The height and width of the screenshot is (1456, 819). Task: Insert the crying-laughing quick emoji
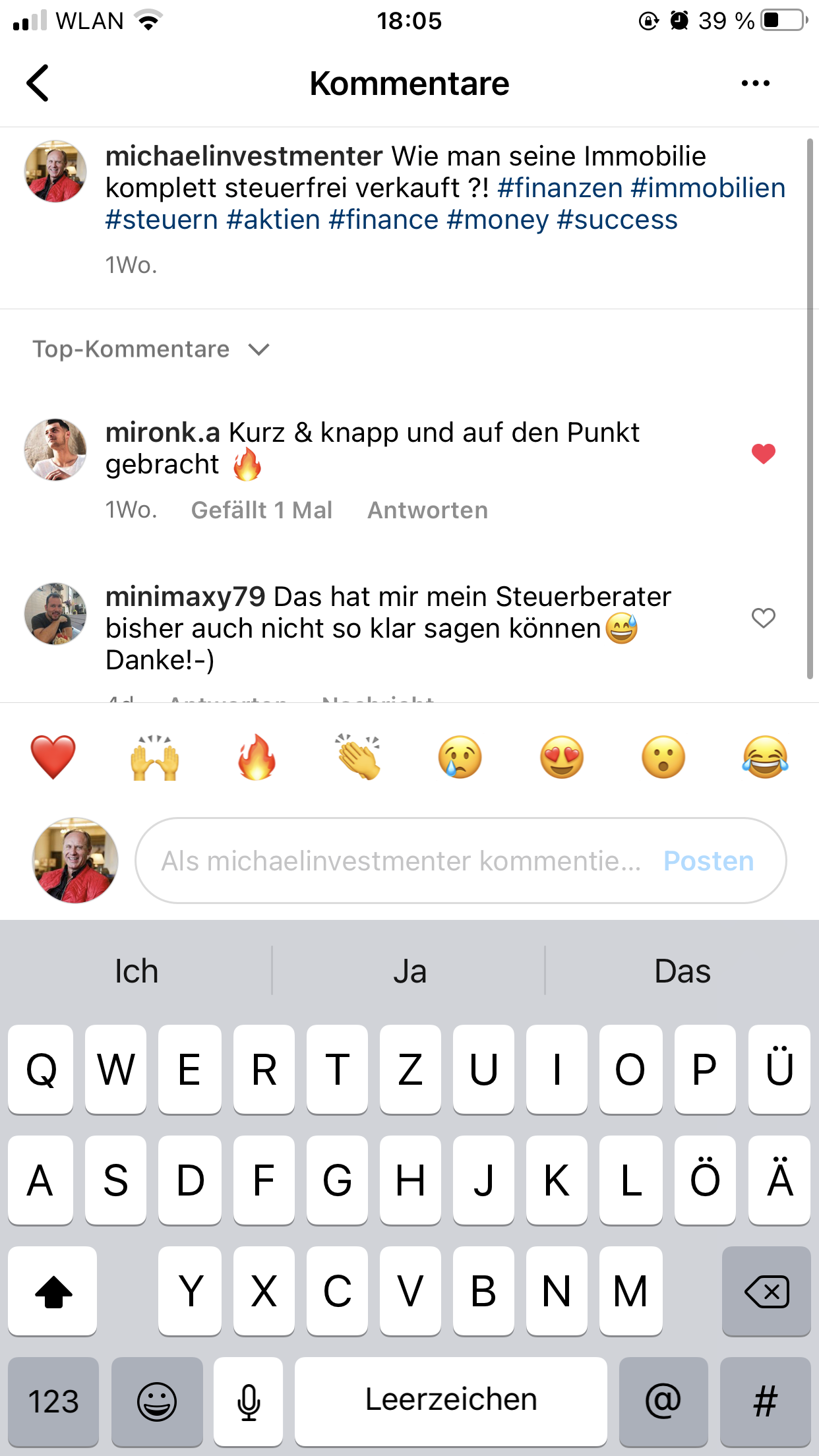765,757
